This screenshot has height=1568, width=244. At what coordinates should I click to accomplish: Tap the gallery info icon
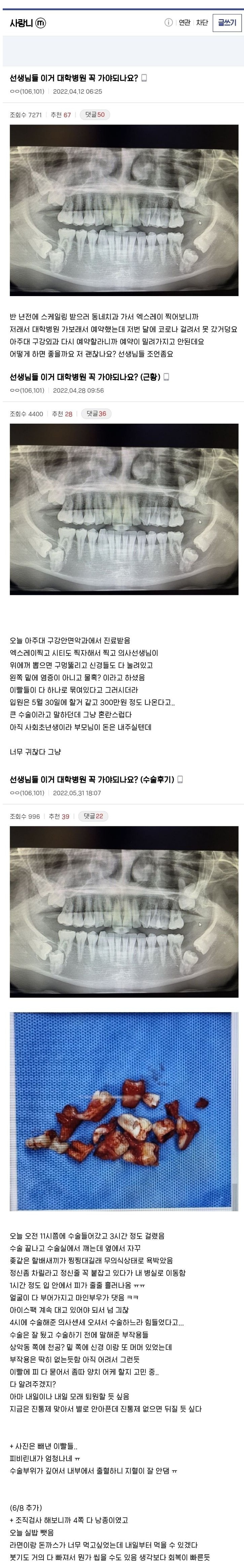(x=169, y=23)
